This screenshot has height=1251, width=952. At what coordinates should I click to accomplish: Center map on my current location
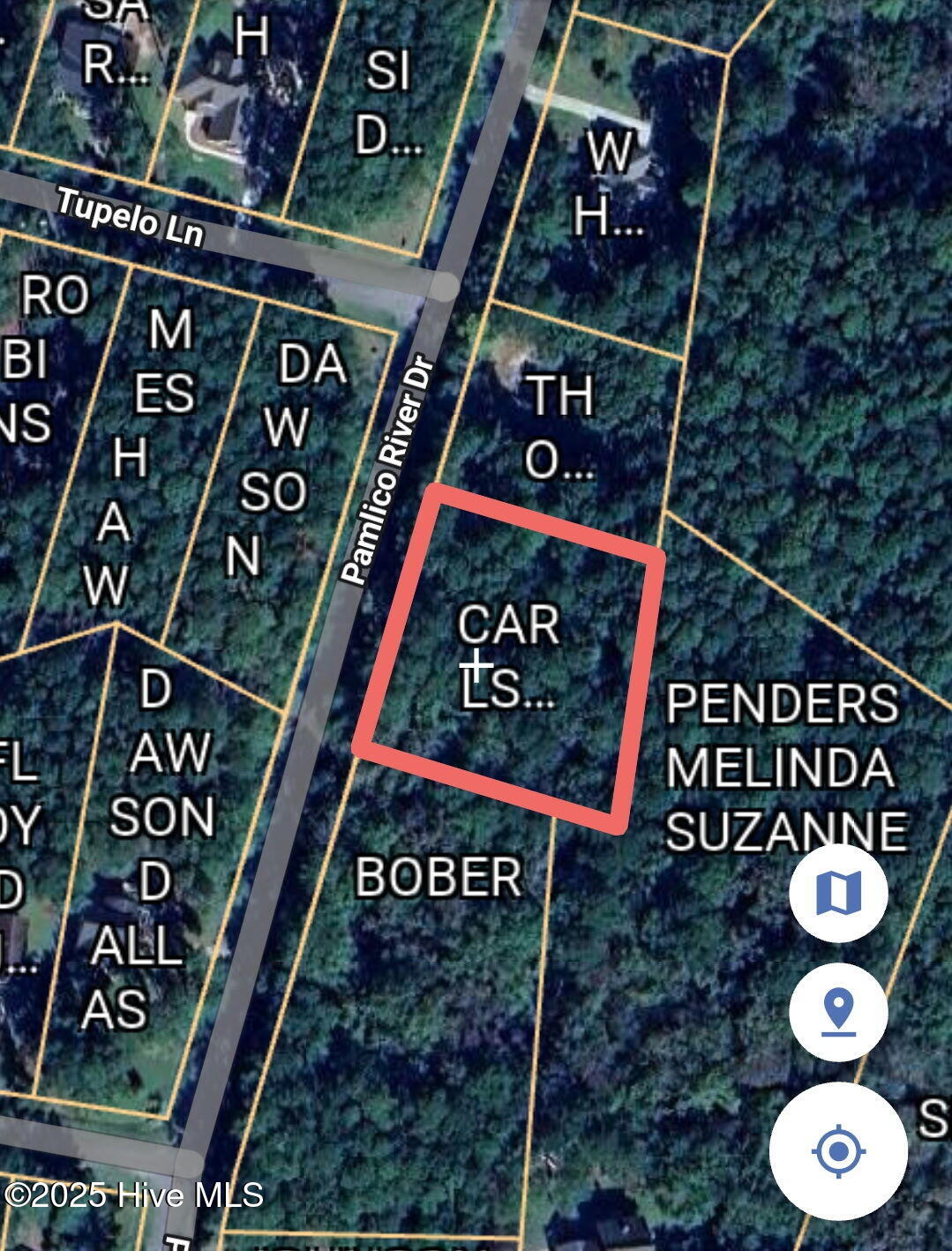pyautogui.click(x=838, y=1150)
